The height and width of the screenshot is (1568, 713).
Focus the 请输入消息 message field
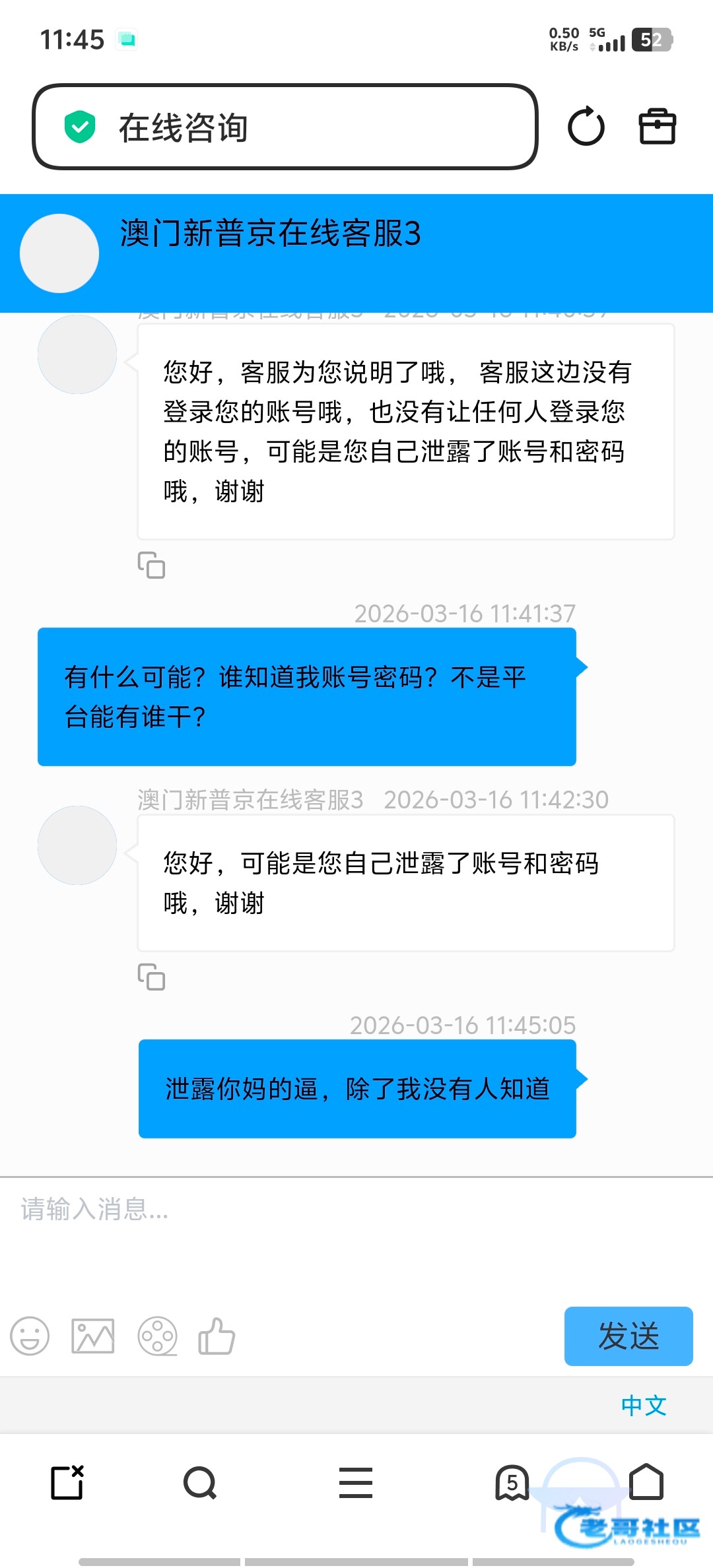pos(356,1227)
